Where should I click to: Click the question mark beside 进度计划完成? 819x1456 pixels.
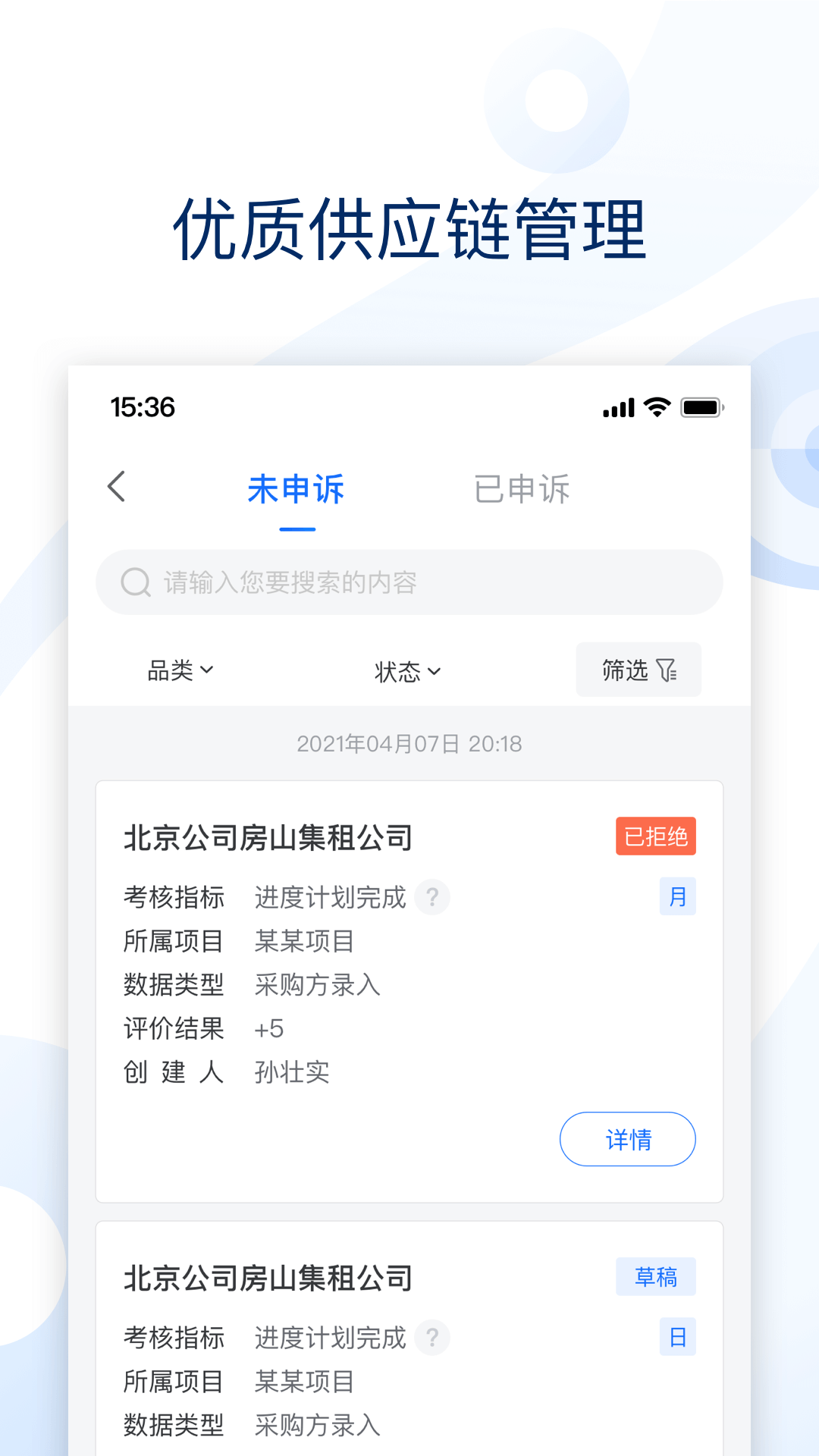(x=431, y=897)
